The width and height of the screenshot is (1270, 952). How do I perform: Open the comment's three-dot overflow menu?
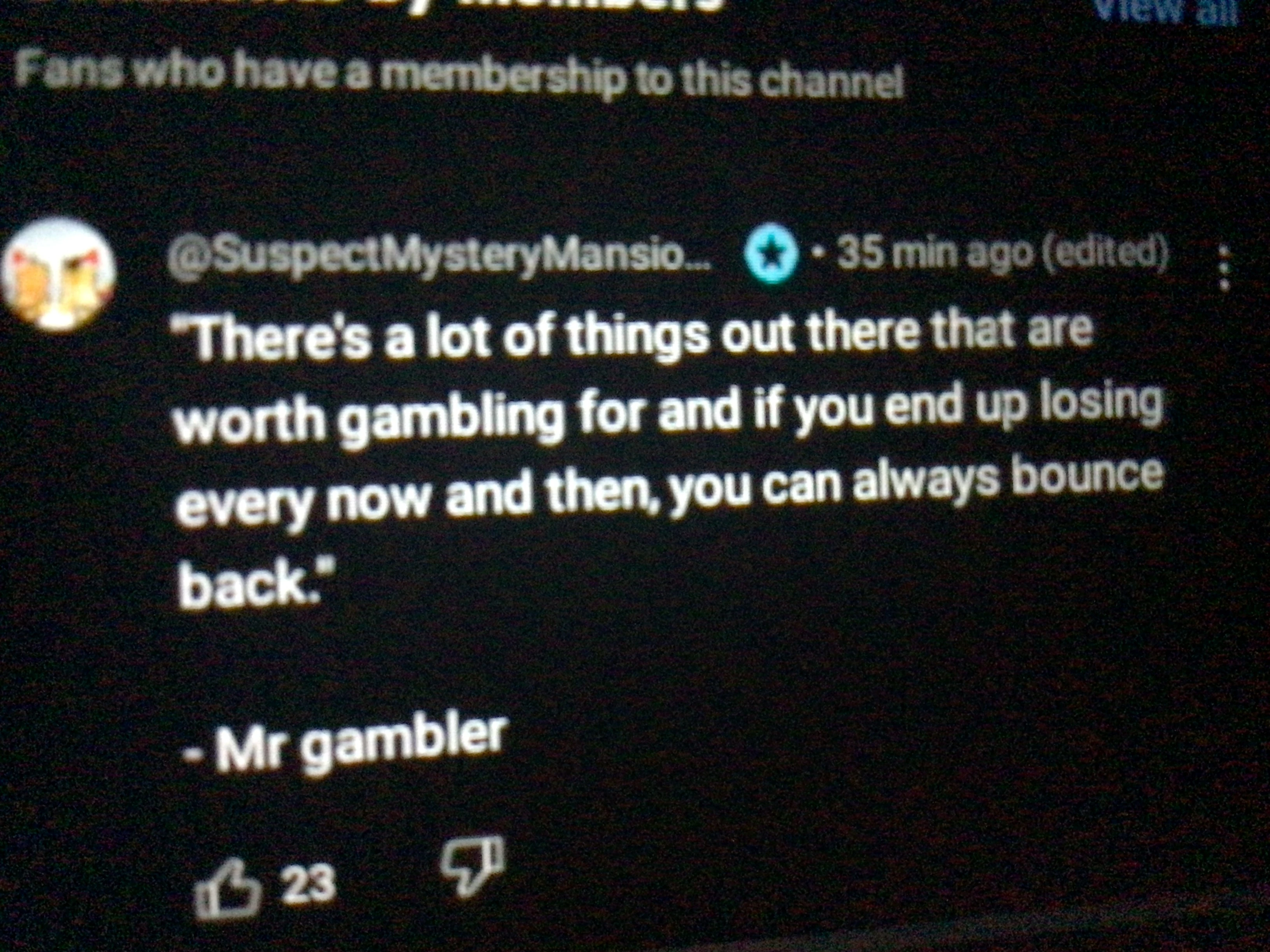click(x=1223, y=268)
